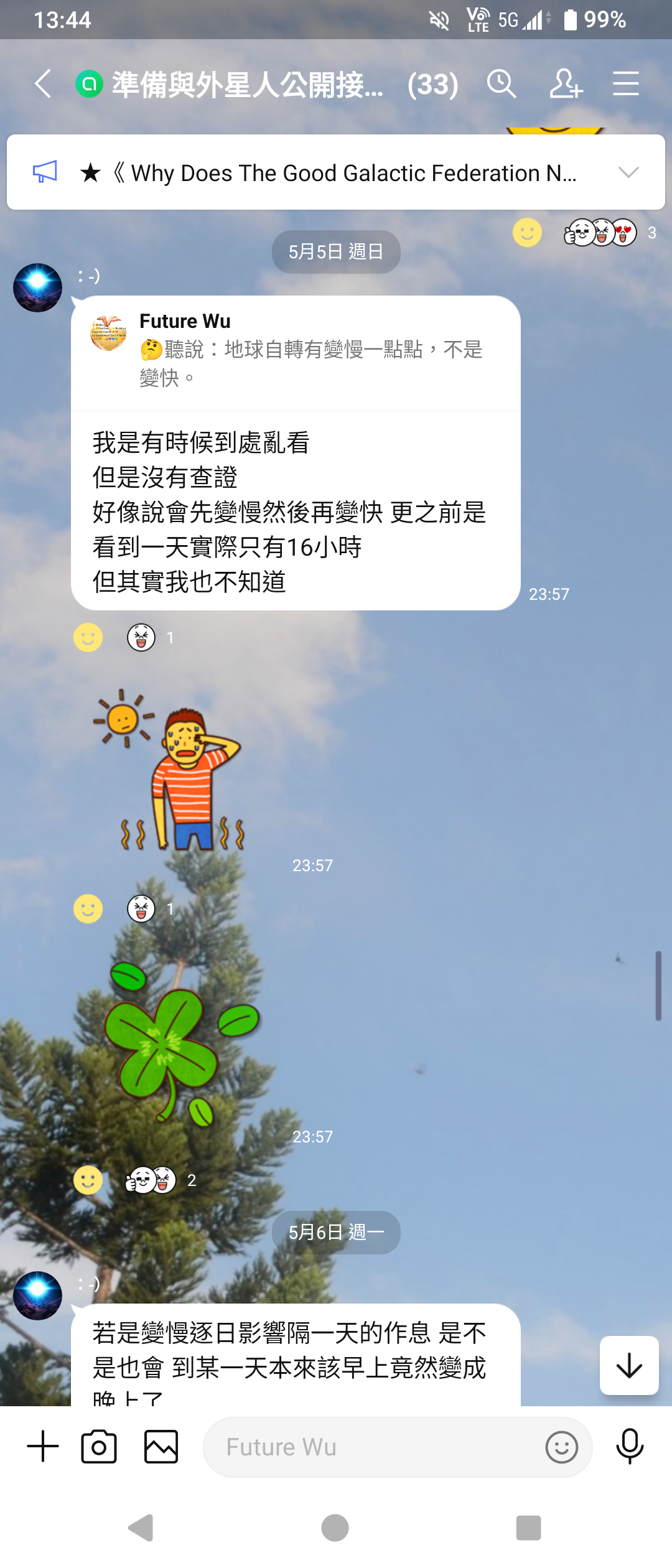
Task: View profile of the galaxy avatar sender
Action: [x=37, y=287]
